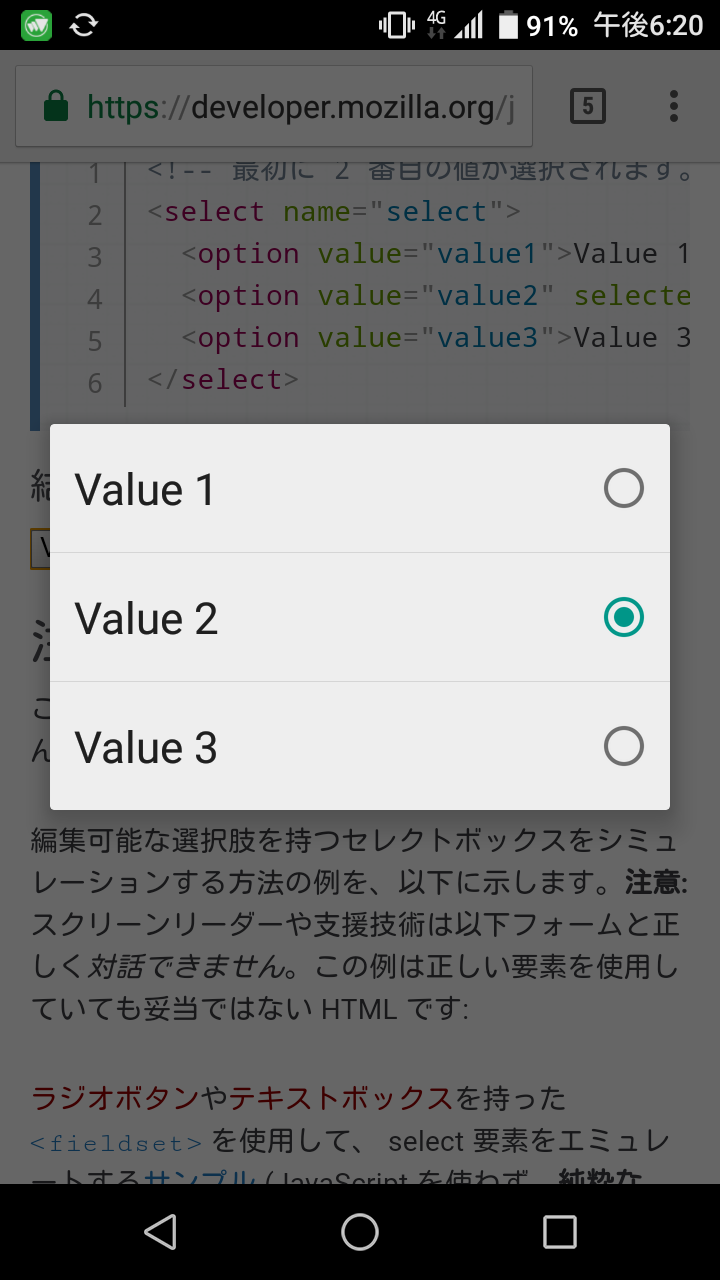The width and height of the screenshot is (720, 1280).
Task: Select the Value 1 option
Action: tap(360, 489)
